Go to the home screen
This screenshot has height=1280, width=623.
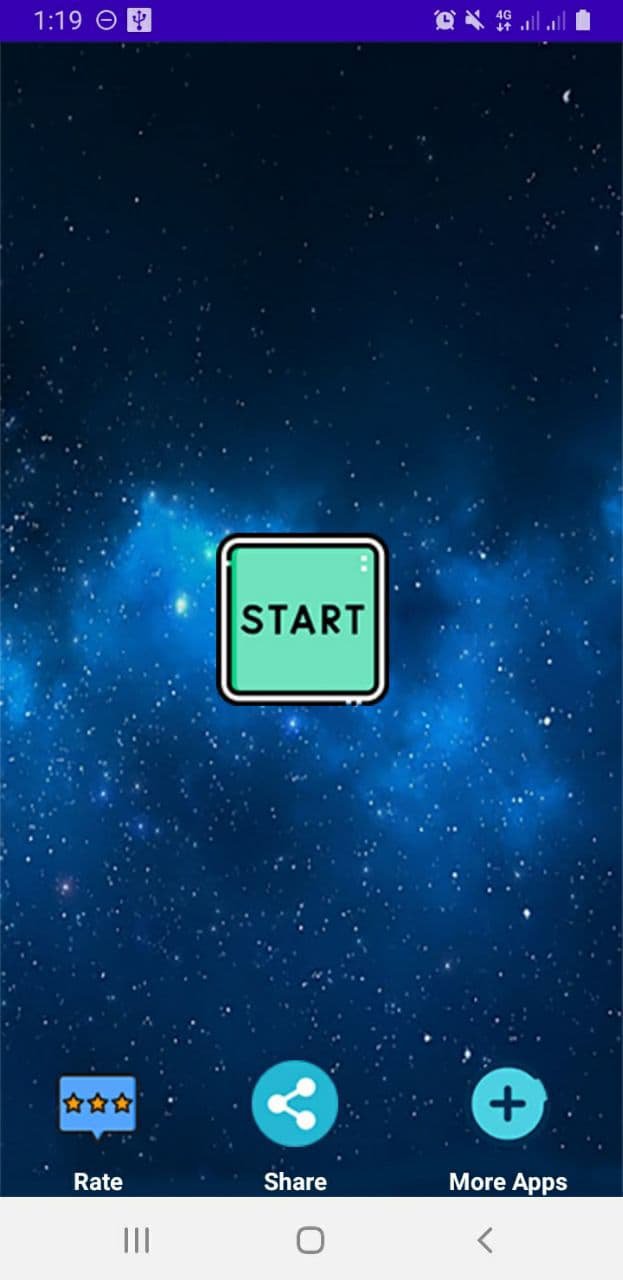311,1240
